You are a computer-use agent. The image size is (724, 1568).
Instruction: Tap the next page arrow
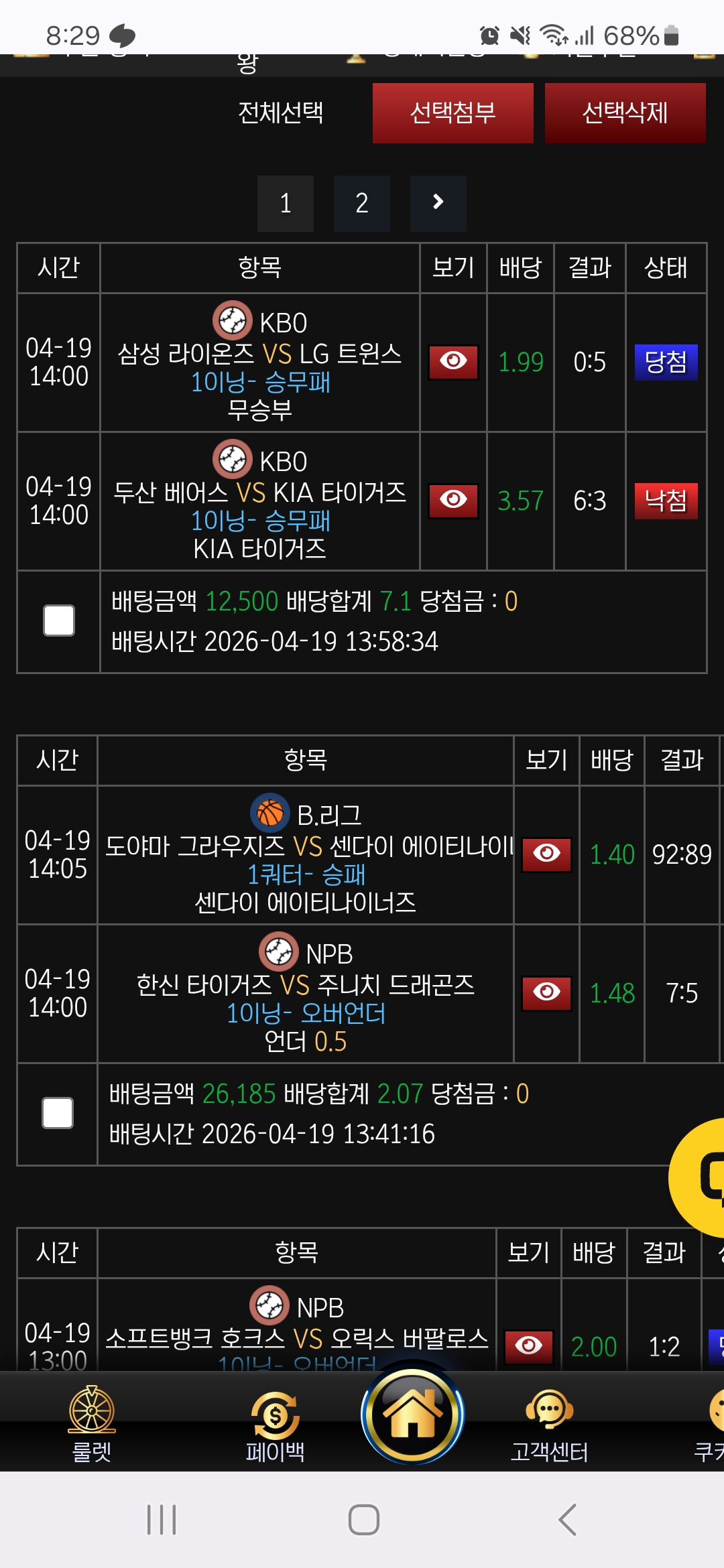coord(438,203)
